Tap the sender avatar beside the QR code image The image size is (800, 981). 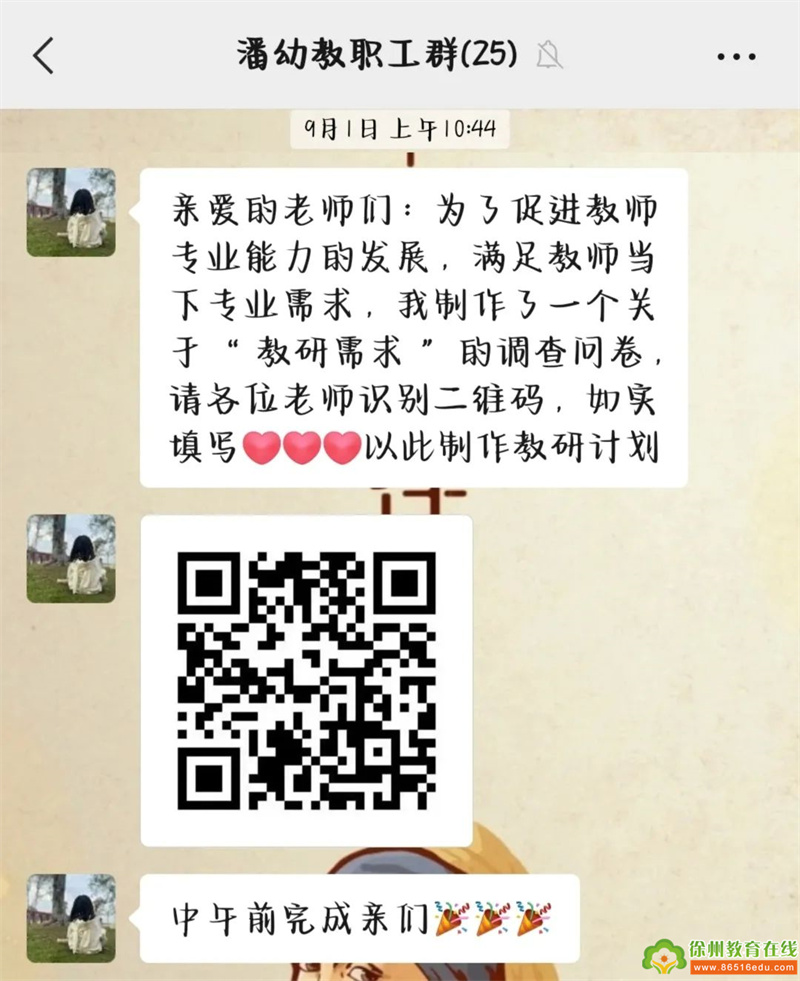71,558
